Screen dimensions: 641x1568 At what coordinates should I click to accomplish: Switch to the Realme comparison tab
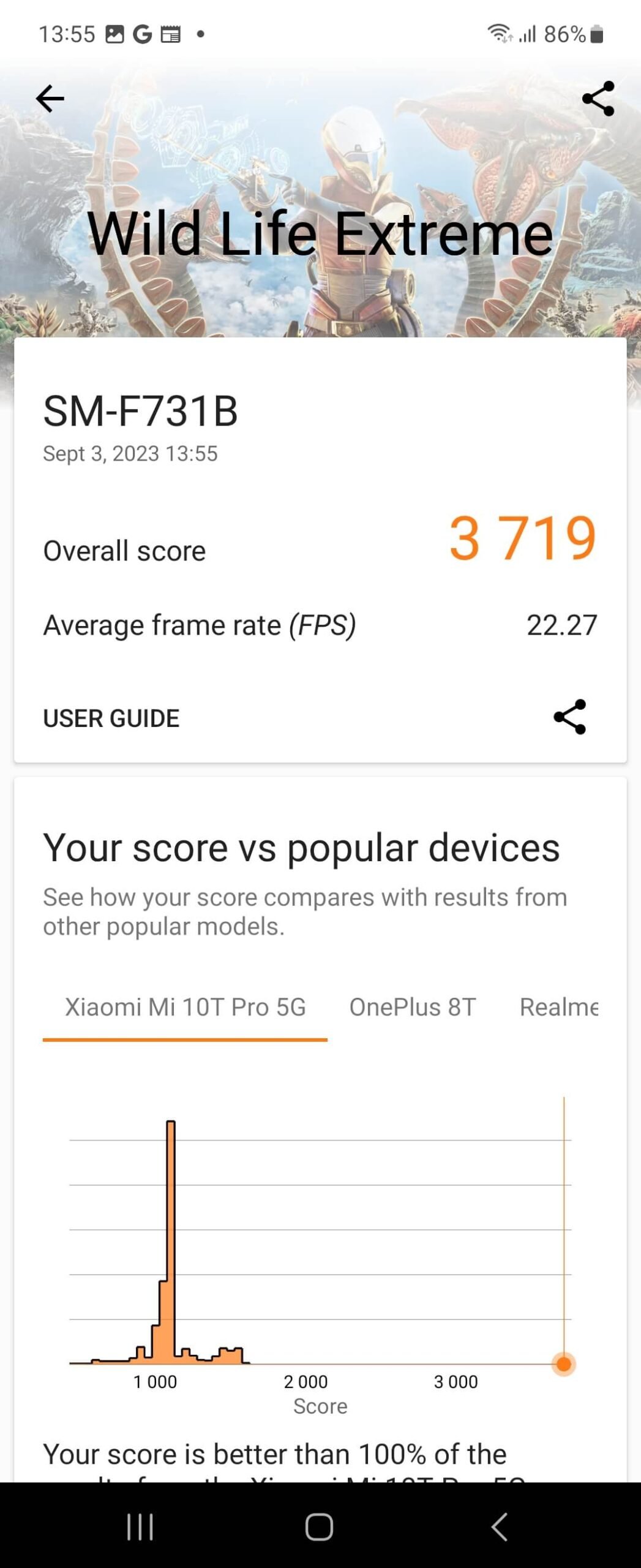[558, 1007]
